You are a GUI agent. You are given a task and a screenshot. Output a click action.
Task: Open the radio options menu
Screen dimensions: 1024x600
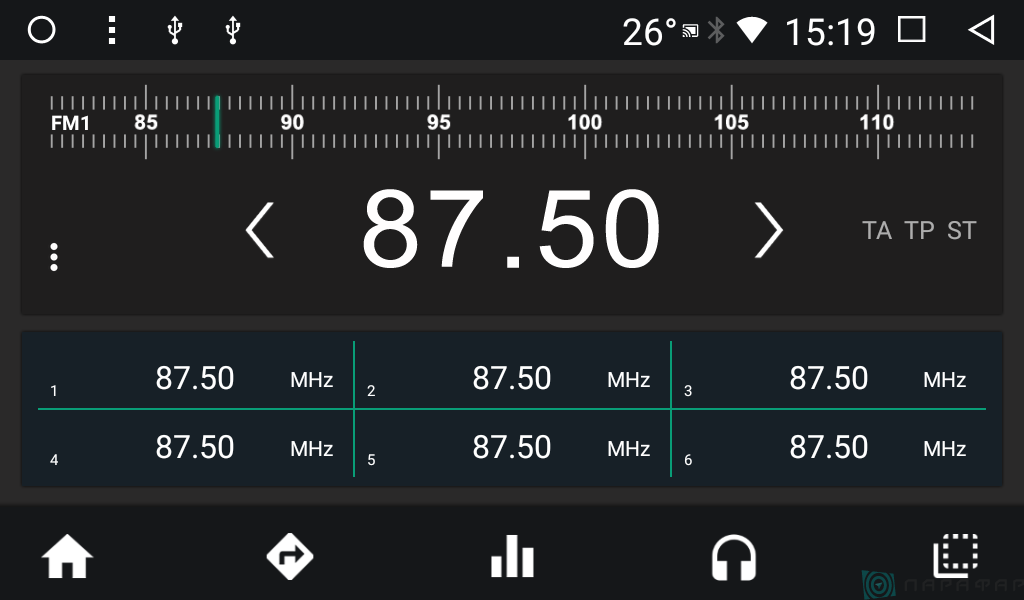click(x=54, y=257)
